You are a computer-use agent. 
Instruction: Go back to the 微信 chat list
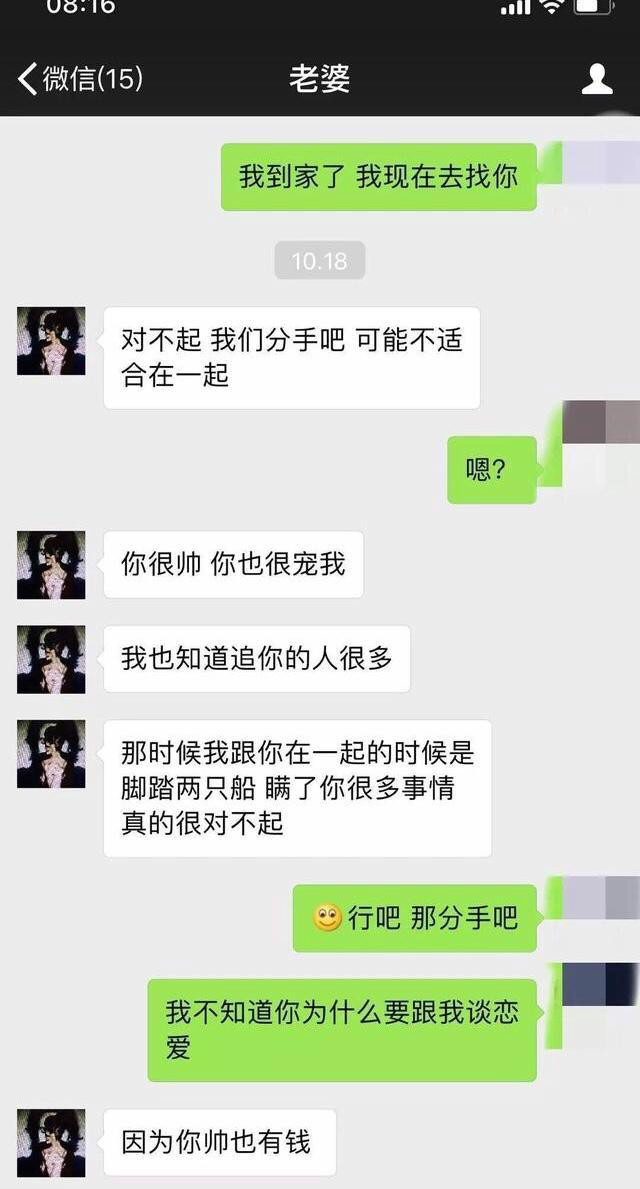pos(80,79)
